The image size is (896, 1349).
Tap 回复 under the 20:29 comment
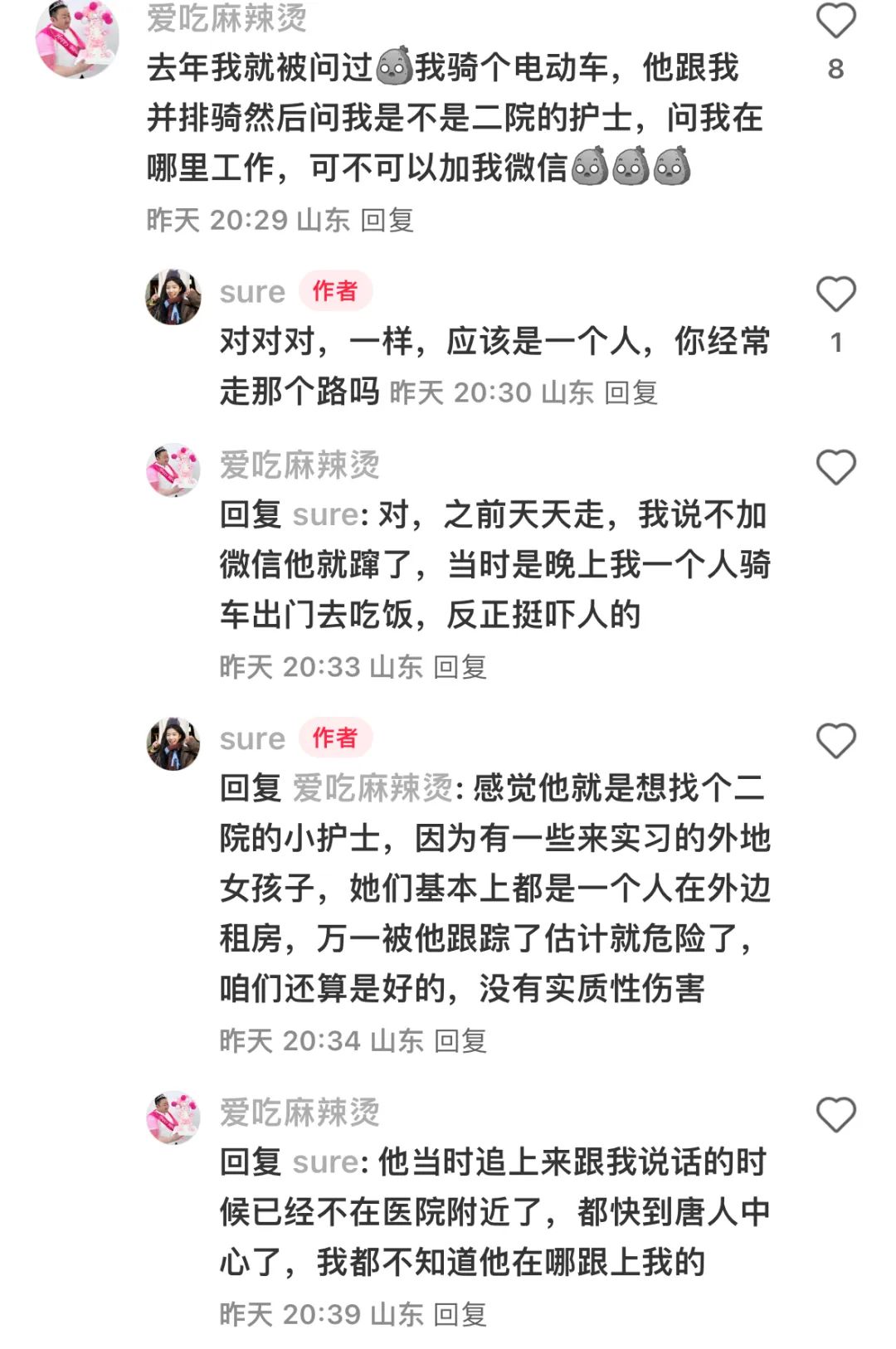click(387, 220)
